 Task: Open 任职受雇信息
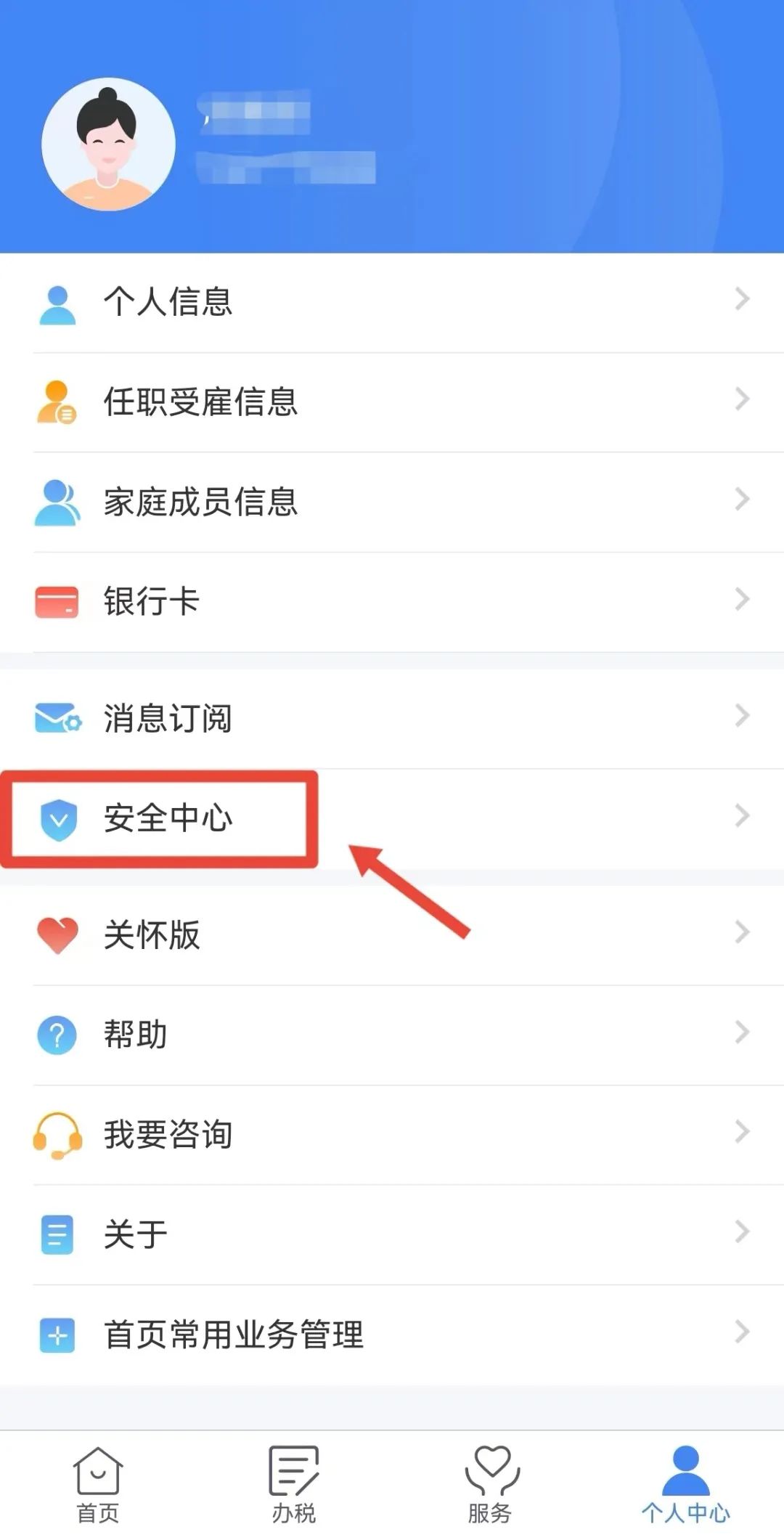pyautogui.click(x=392, y=402)
